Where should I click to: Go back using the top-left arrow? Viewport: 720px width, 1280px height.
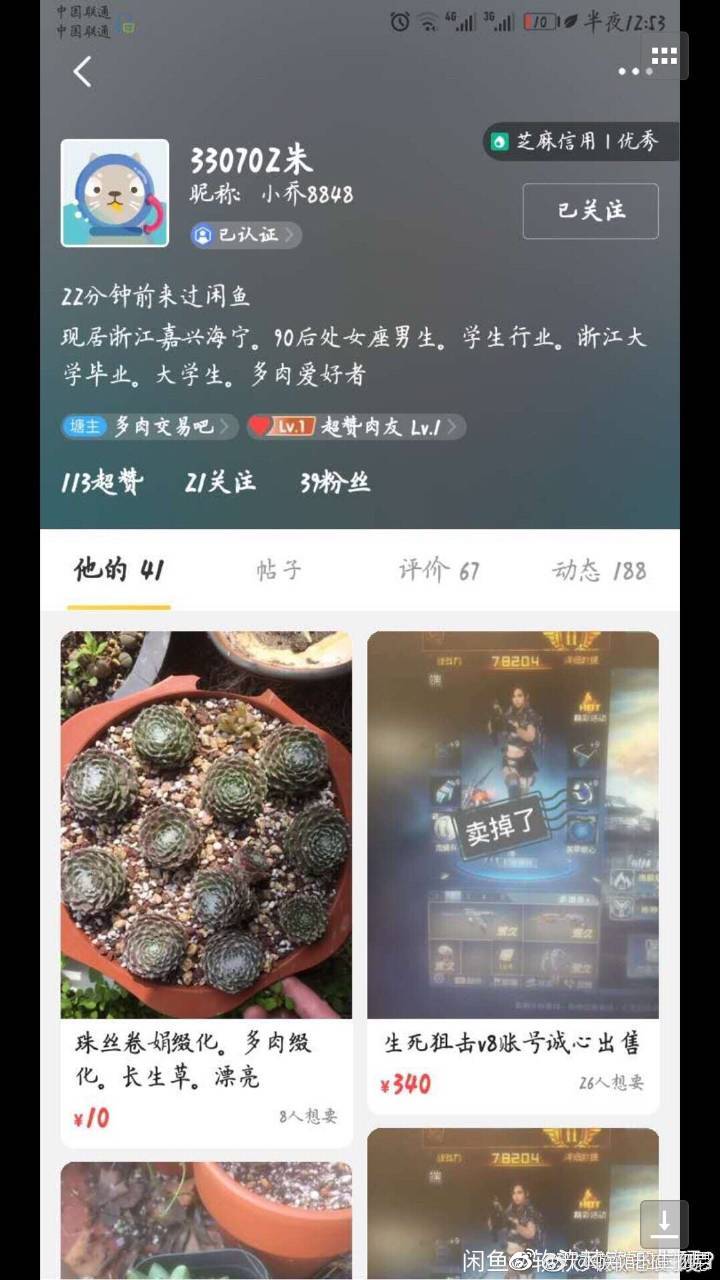point(83,71)
